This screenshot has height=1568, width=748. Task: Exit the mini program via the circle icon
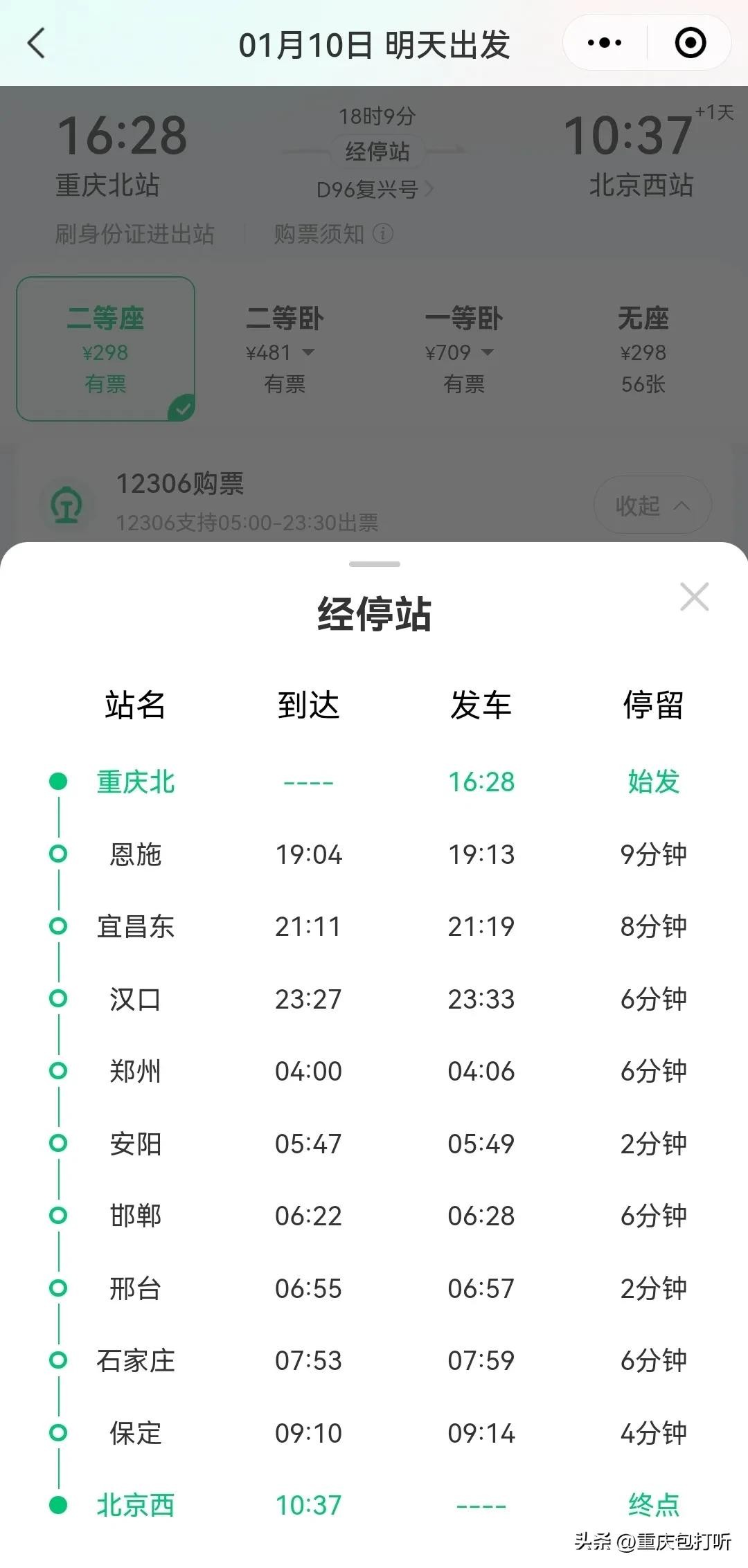(690, 43)
